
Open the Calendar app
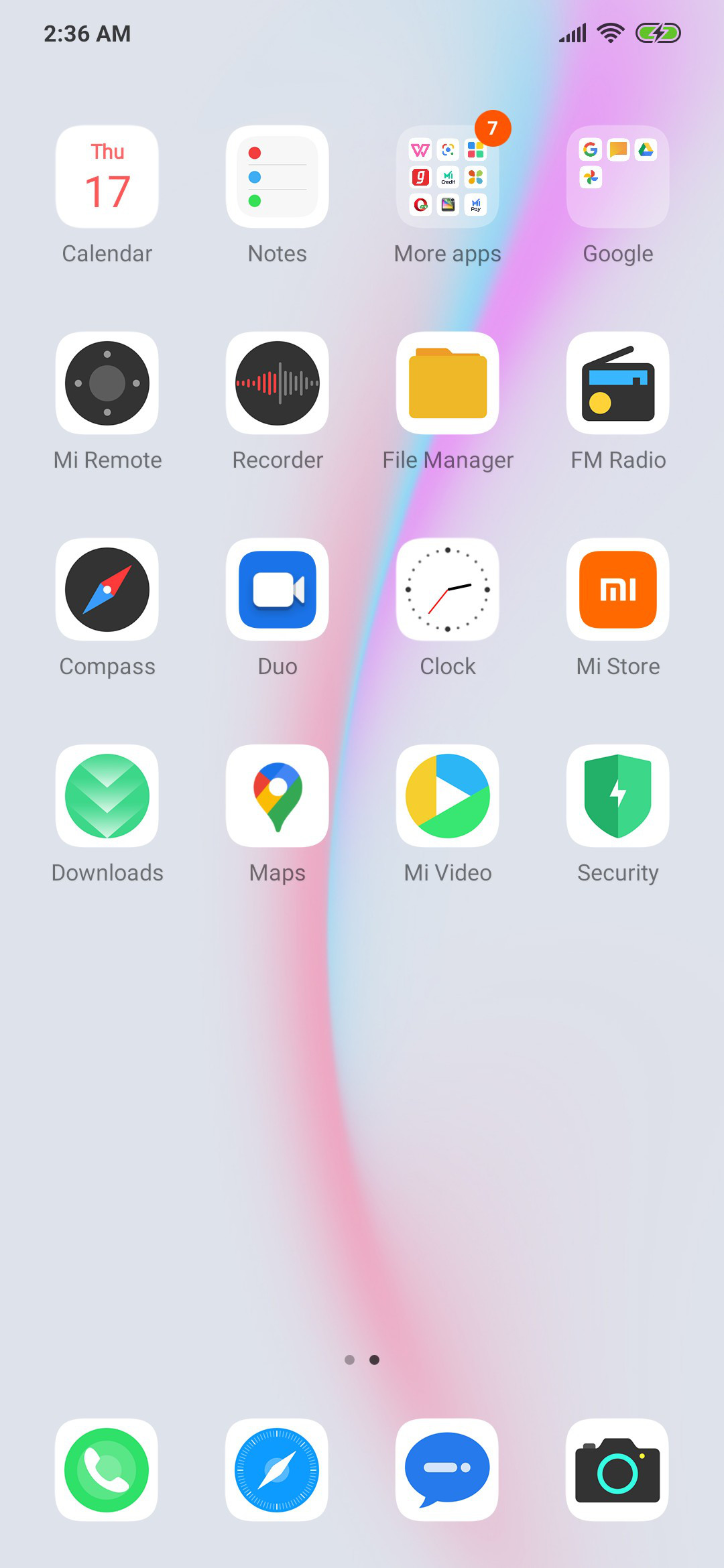107,177
